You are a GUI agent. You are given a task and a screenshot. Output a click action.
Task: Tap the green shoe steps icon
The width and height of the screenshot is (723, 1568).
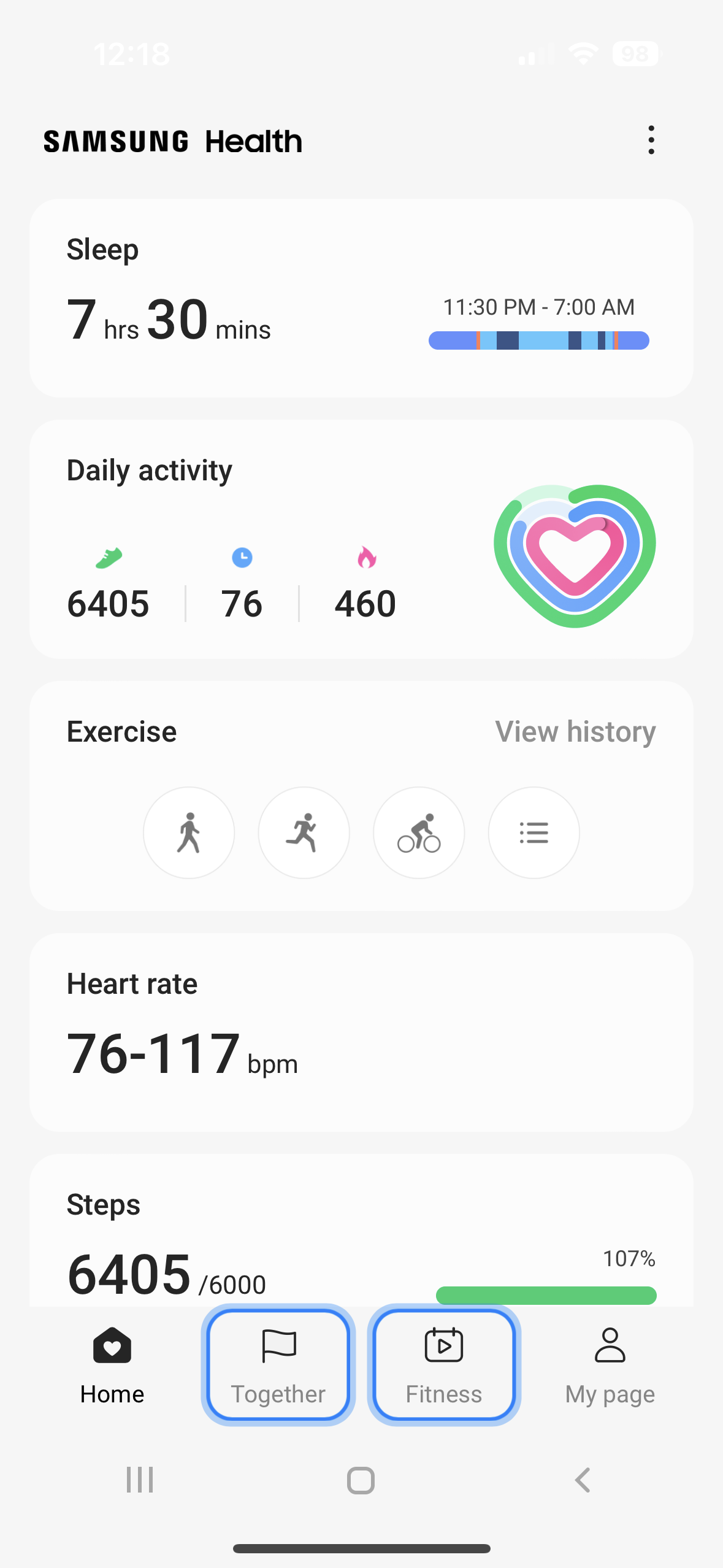click(108, 558)
